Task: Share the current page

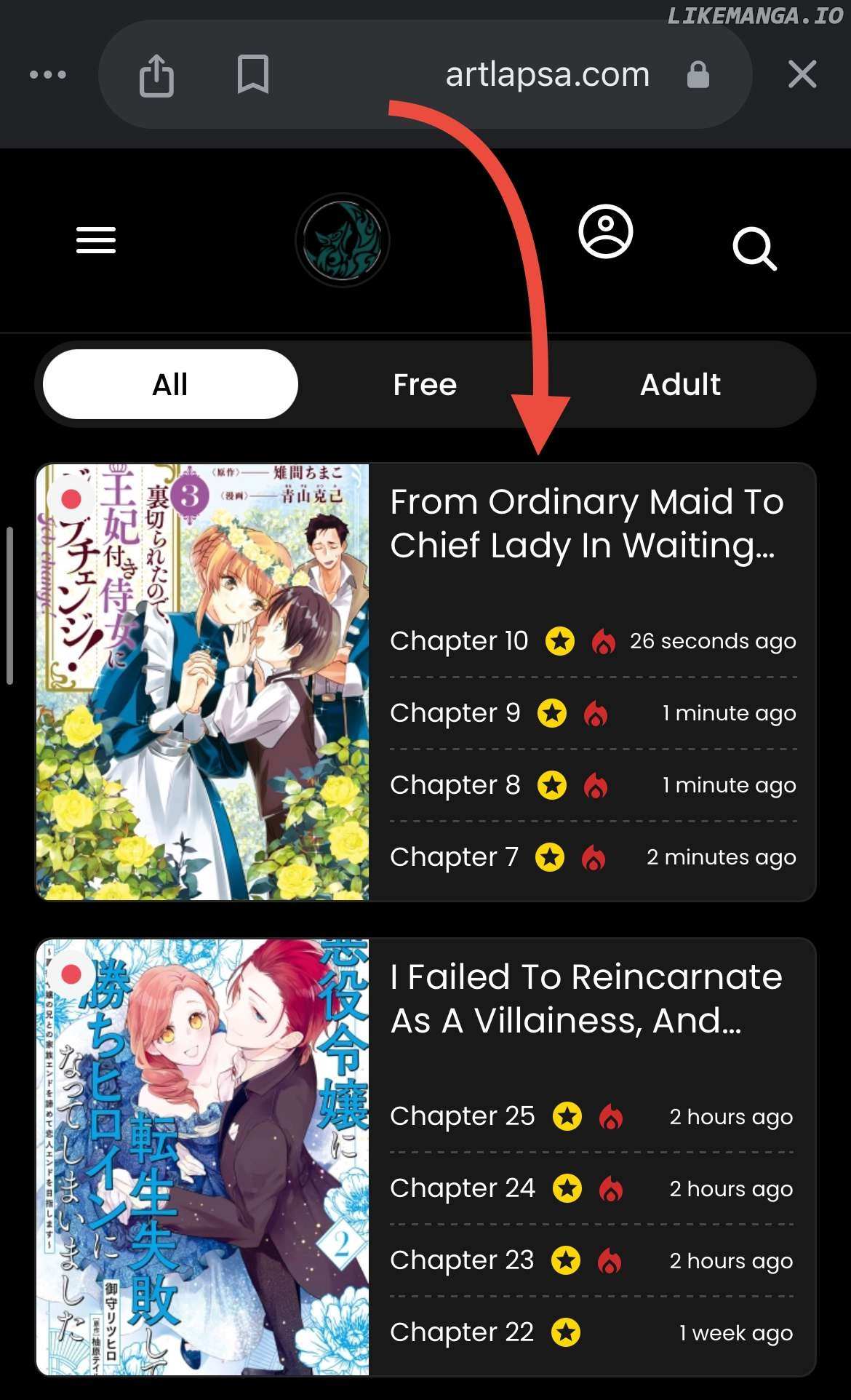Action: [x=156, y=75]
